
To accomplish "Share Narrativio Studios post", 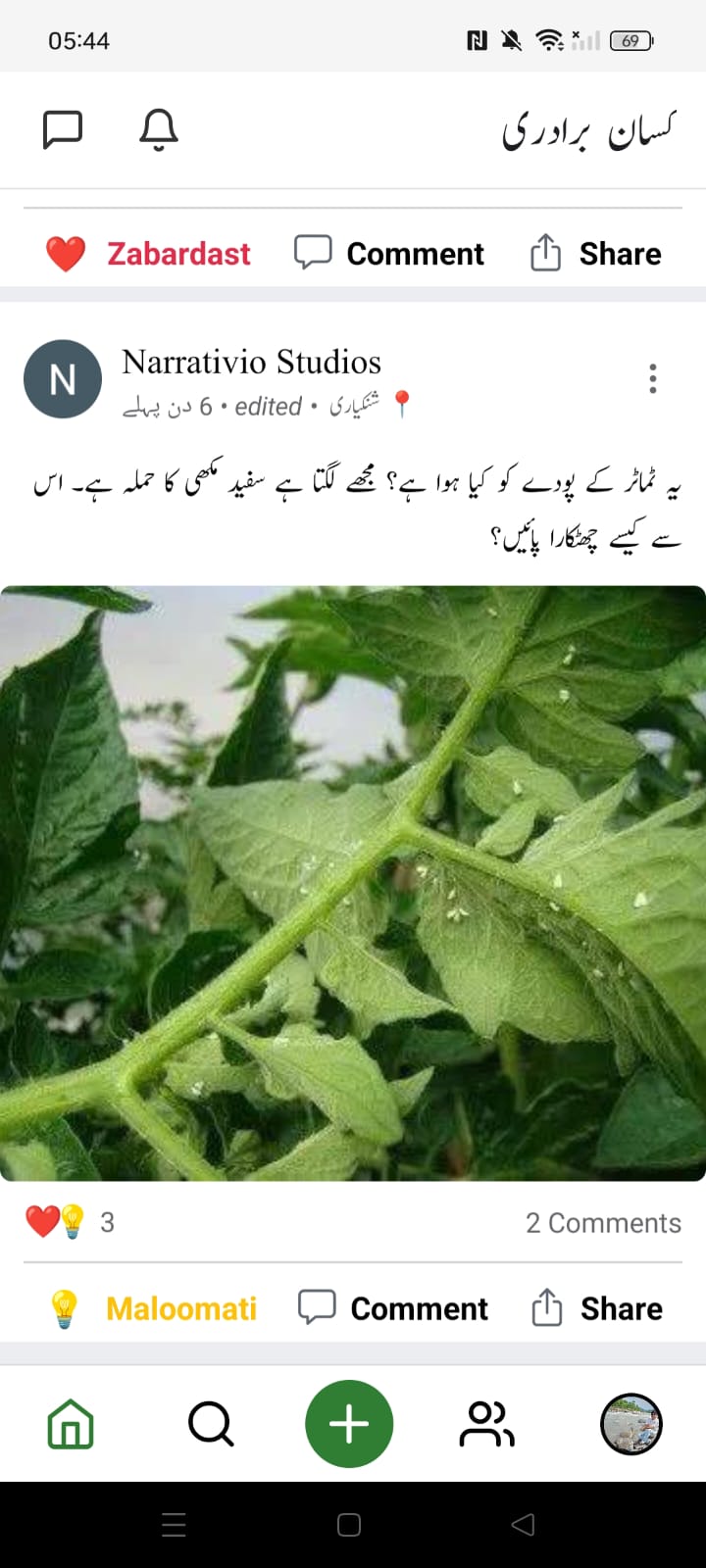I will pyautogui.click(x=596, y=1308).
